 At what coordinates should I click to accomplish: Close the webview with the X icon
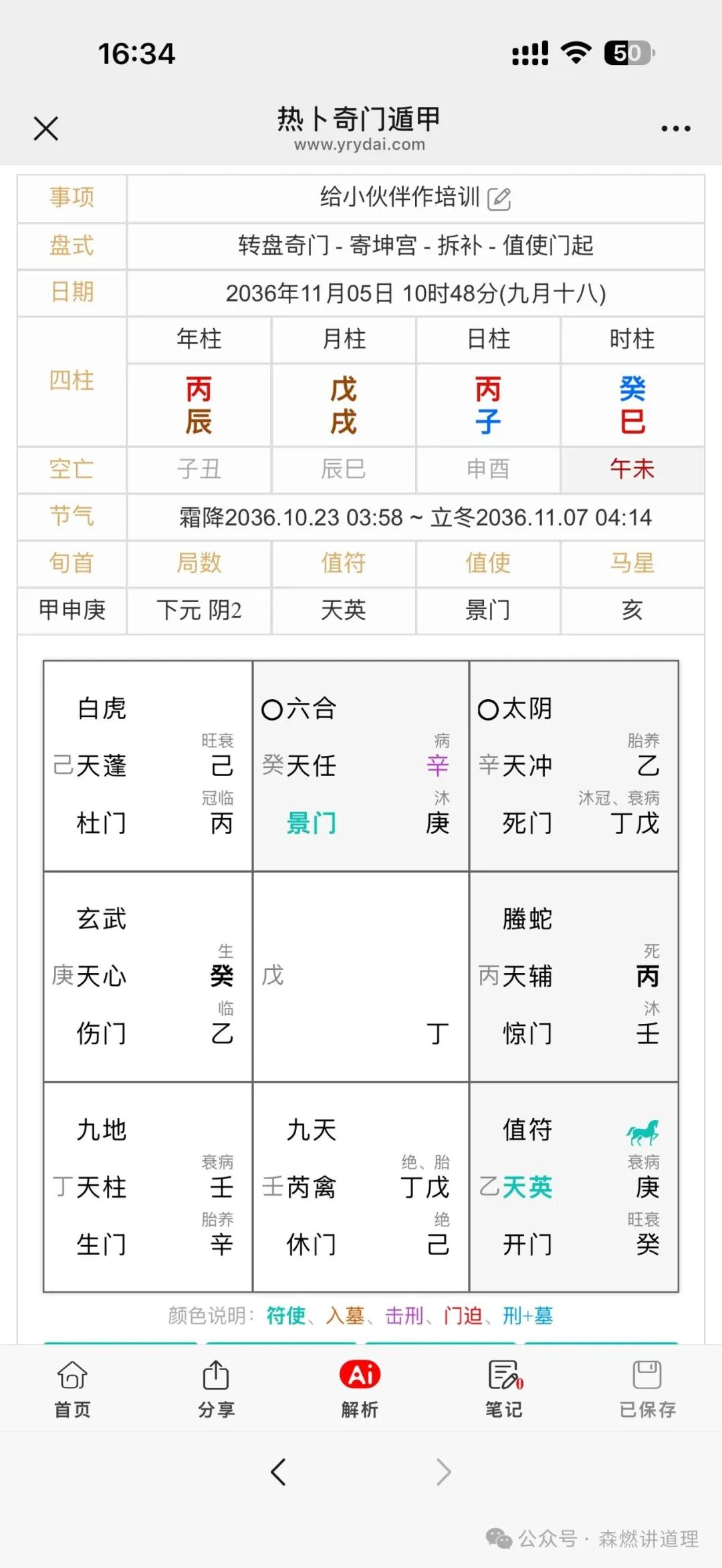pyautogui.click(x=46, y=128)
